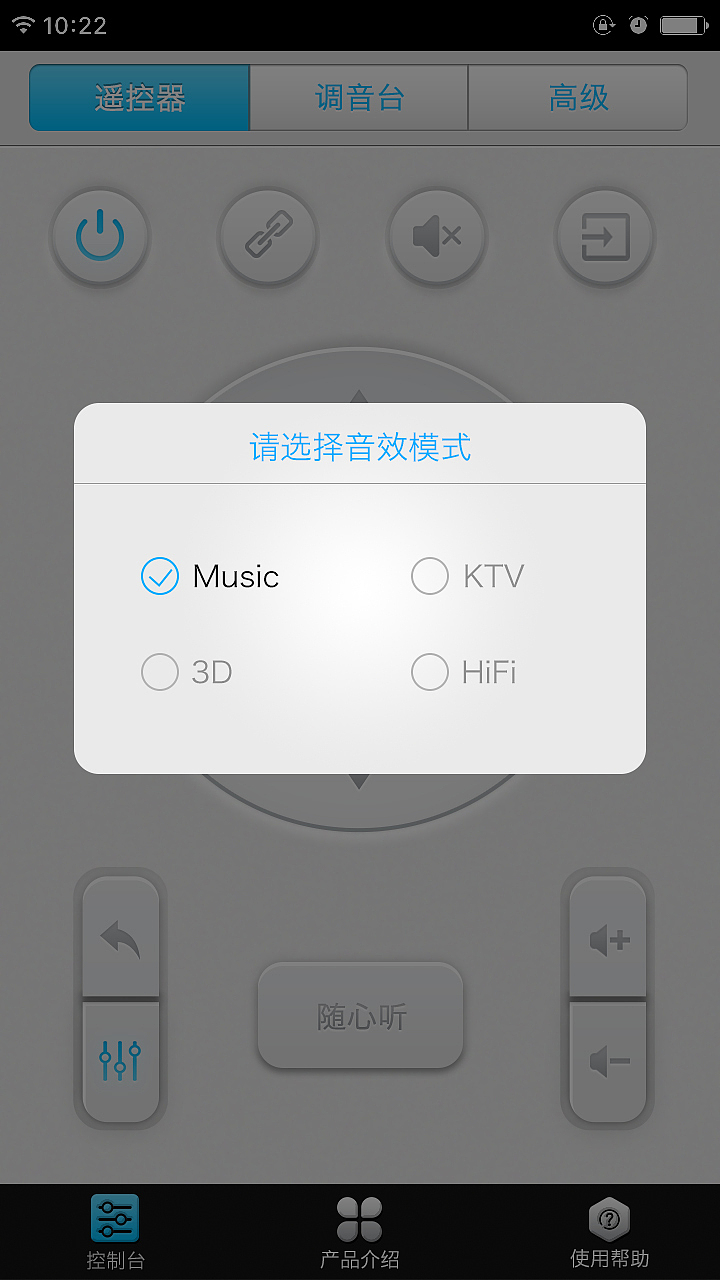720x1280 pixels.
Task: Select the KTV sound mode
Action: [467, 576]
